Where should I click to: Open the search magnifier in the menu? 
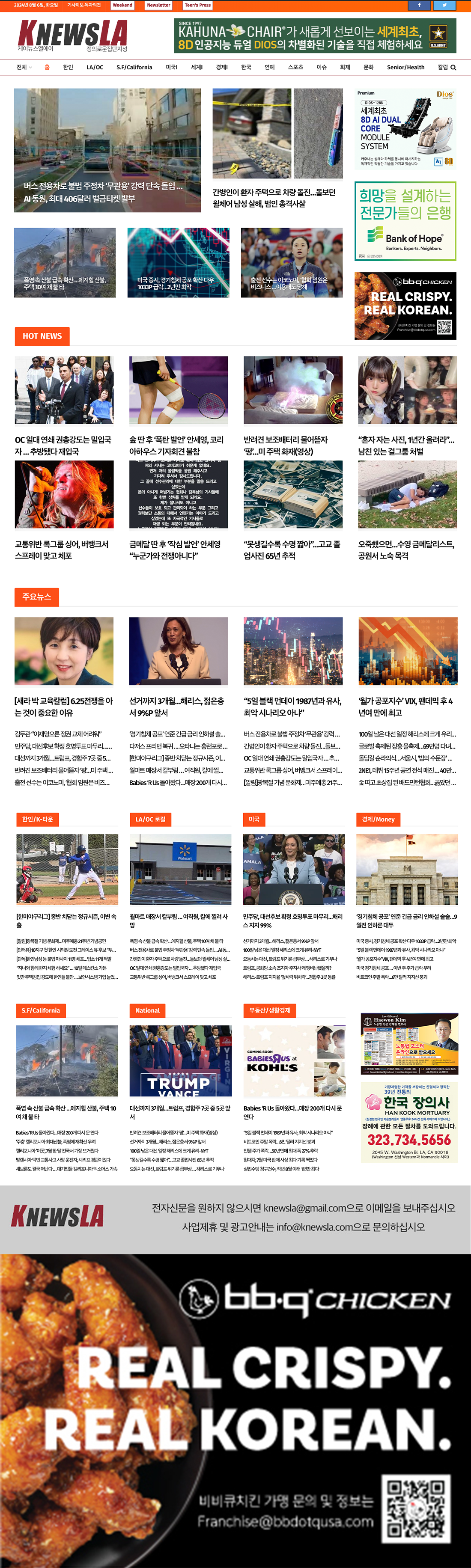[453, 68]
